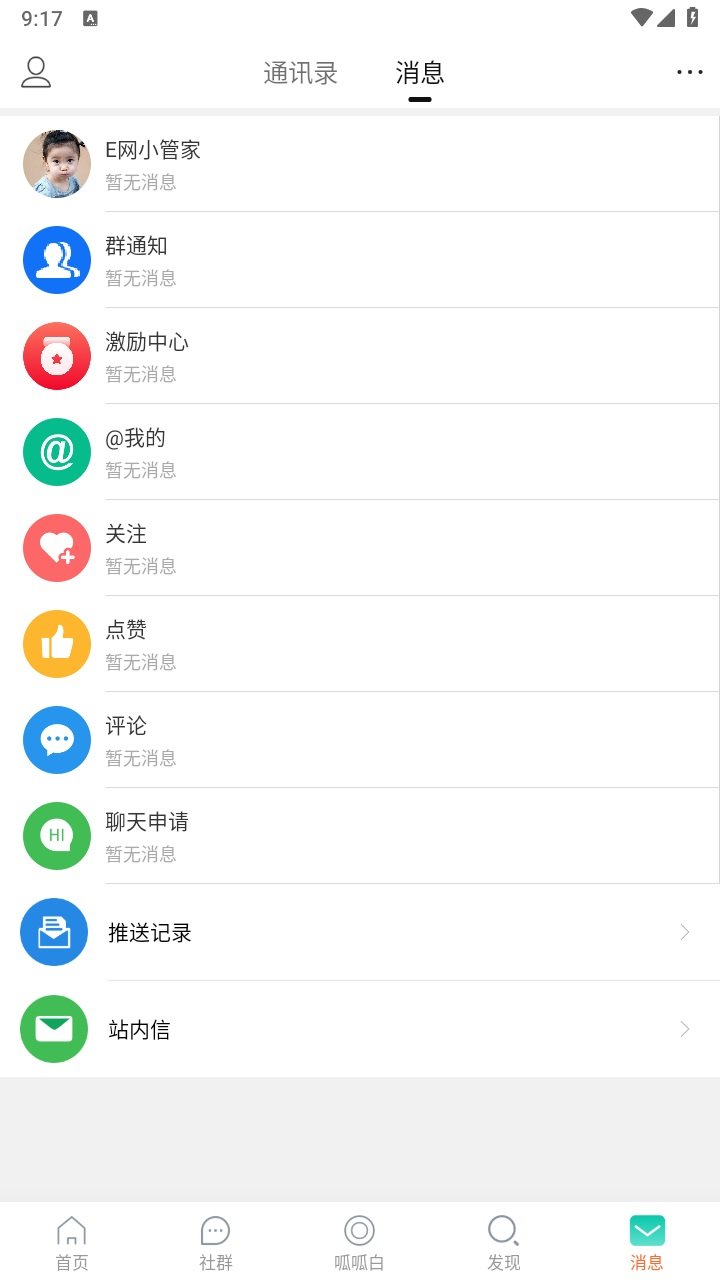Open 关注 notifications
This screenshot has width=720, height=1280.
[x=360, y=548]
